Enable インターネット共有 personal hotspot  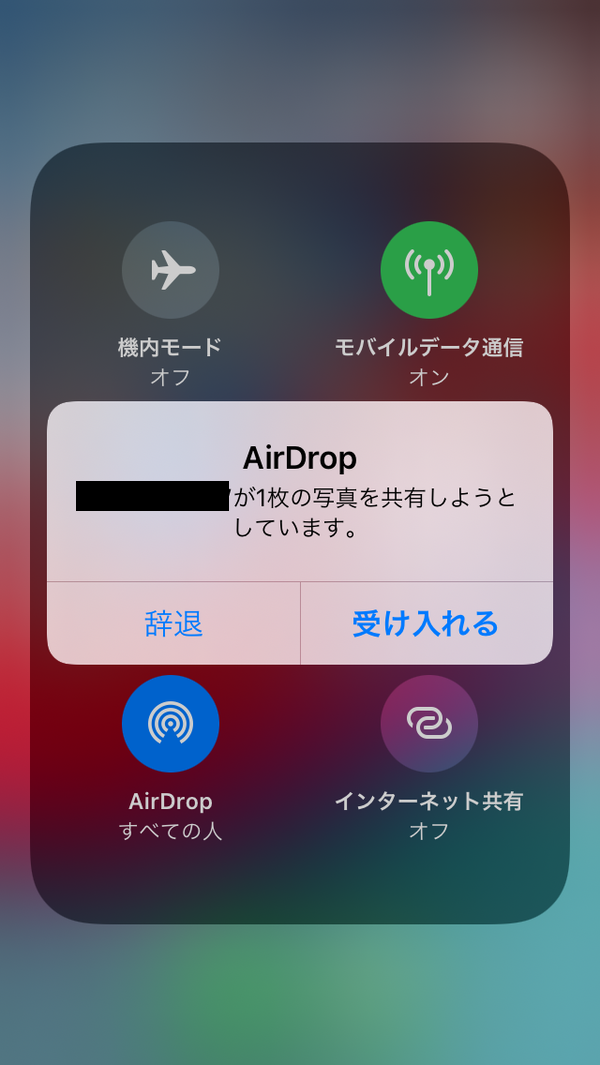pyautogui.click(x=429, y=723)
